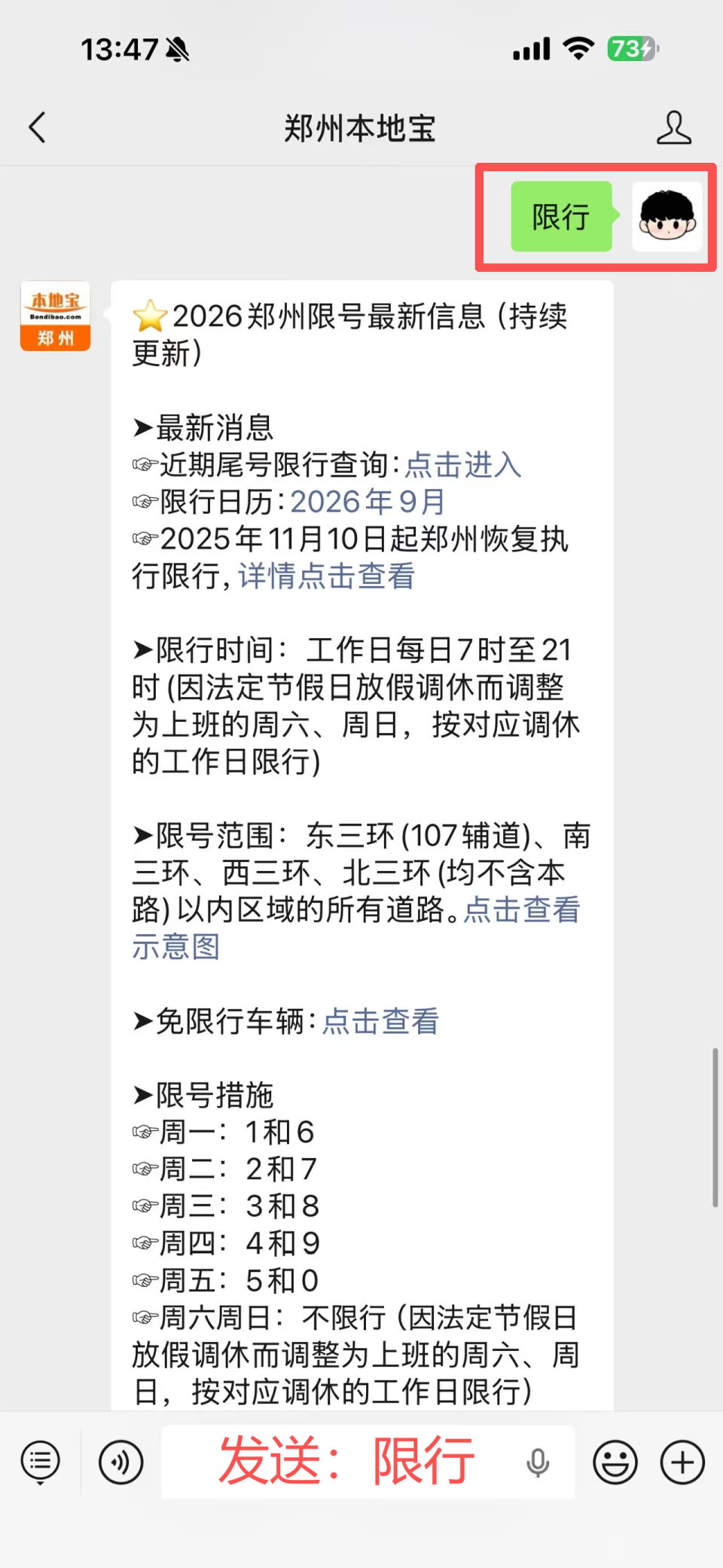Open the 点击进入 link for 尾号限行查询
The height and width of the screenshot is (1568, 723).
[463, 465]
